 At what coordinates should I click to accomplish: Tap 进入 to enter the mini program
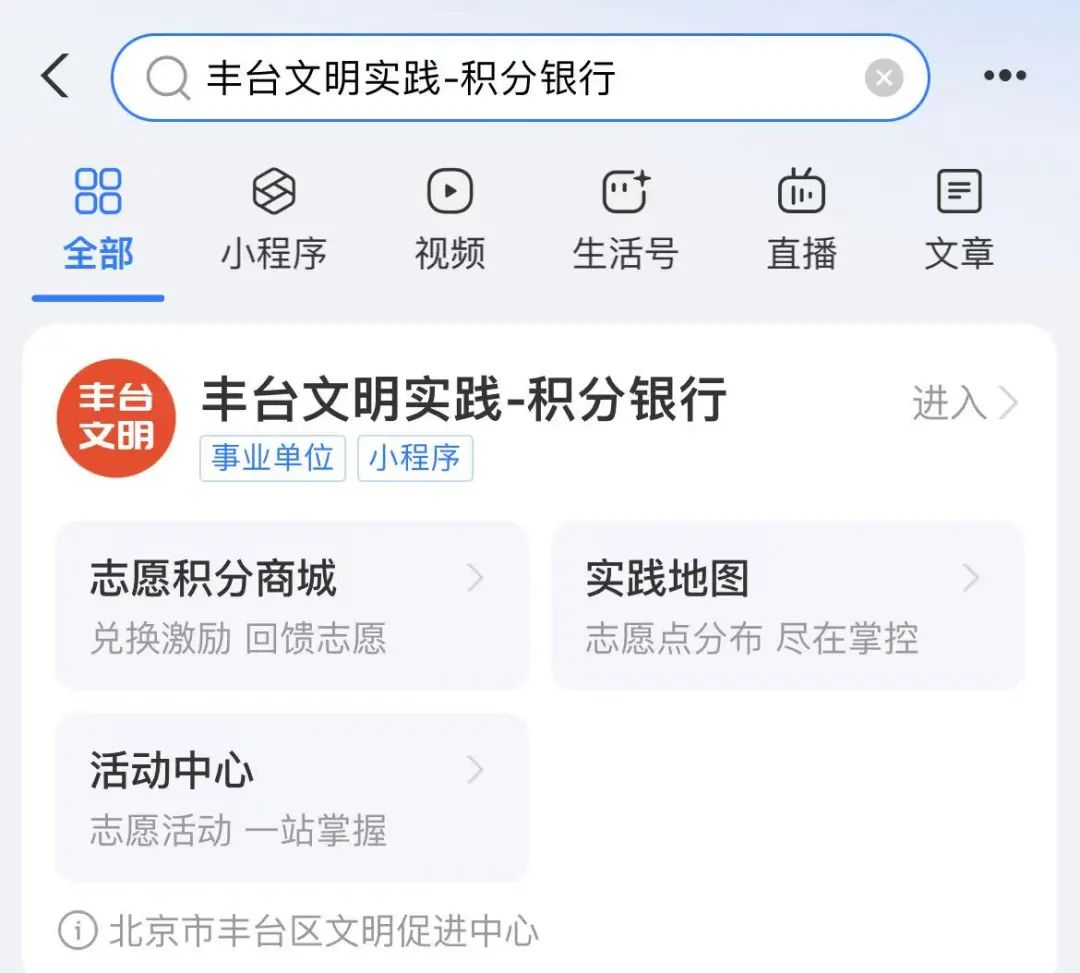point(964,403)
